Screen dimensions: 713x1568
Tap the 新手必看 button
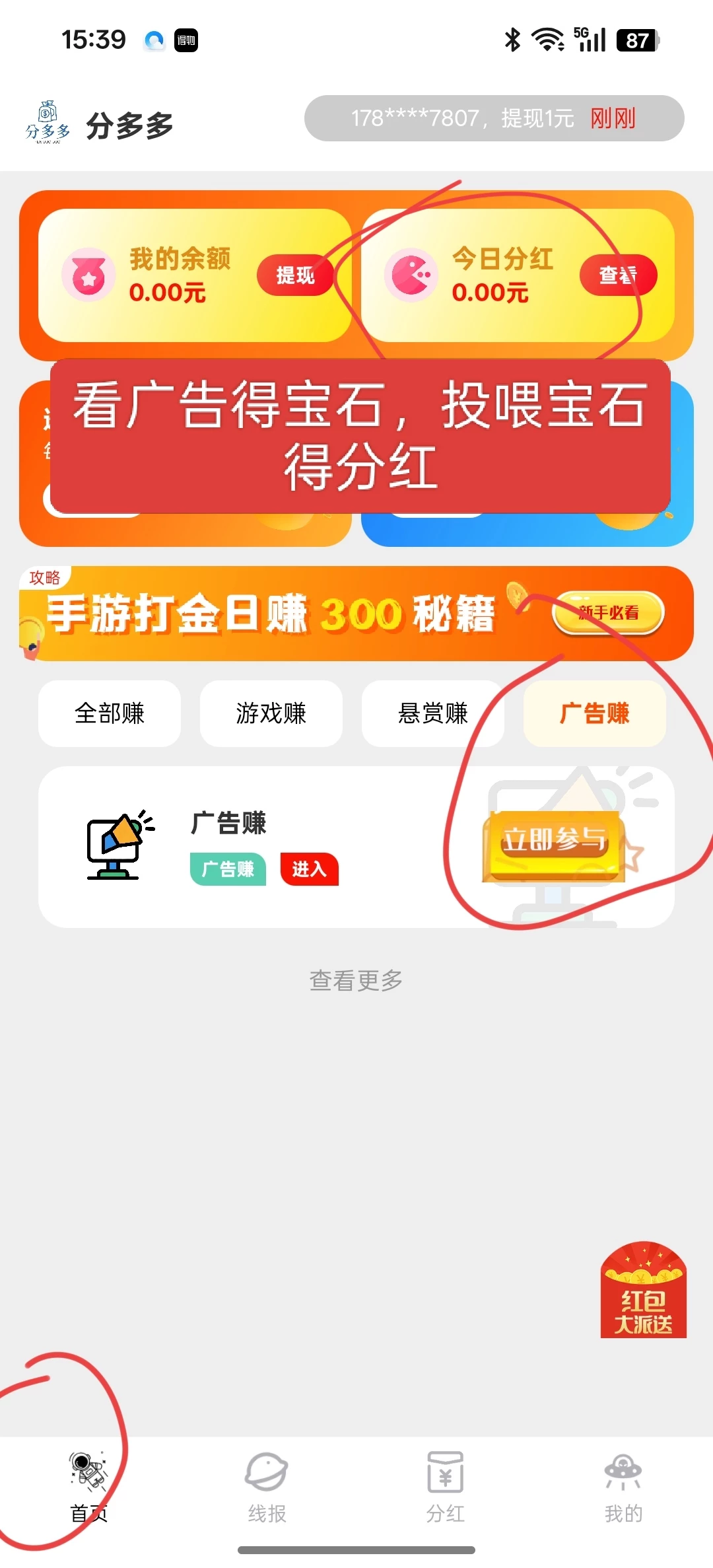pyautogui.click(x=608, y=613)
